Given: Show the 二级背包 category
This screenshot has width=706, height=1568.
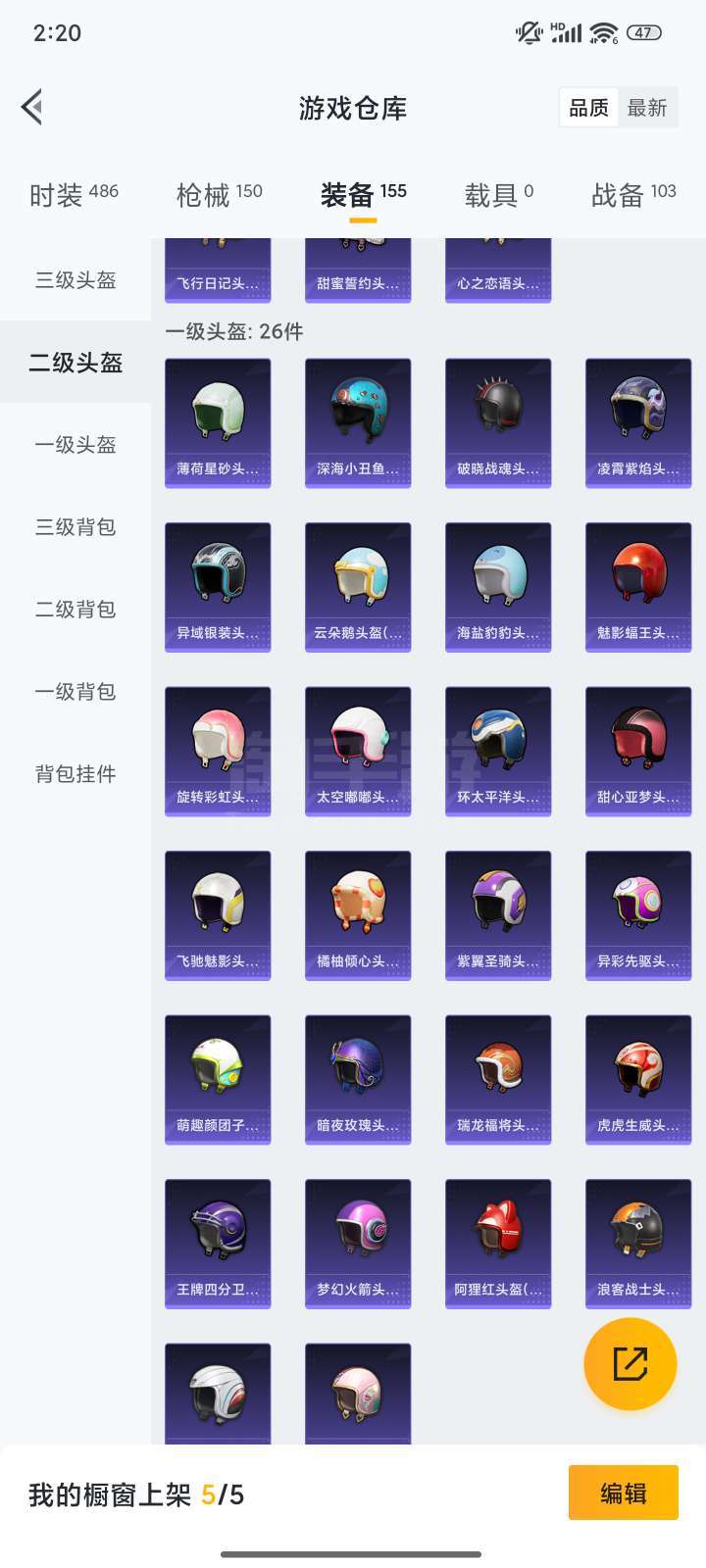Looking at the screenshot, I should 76,610.
